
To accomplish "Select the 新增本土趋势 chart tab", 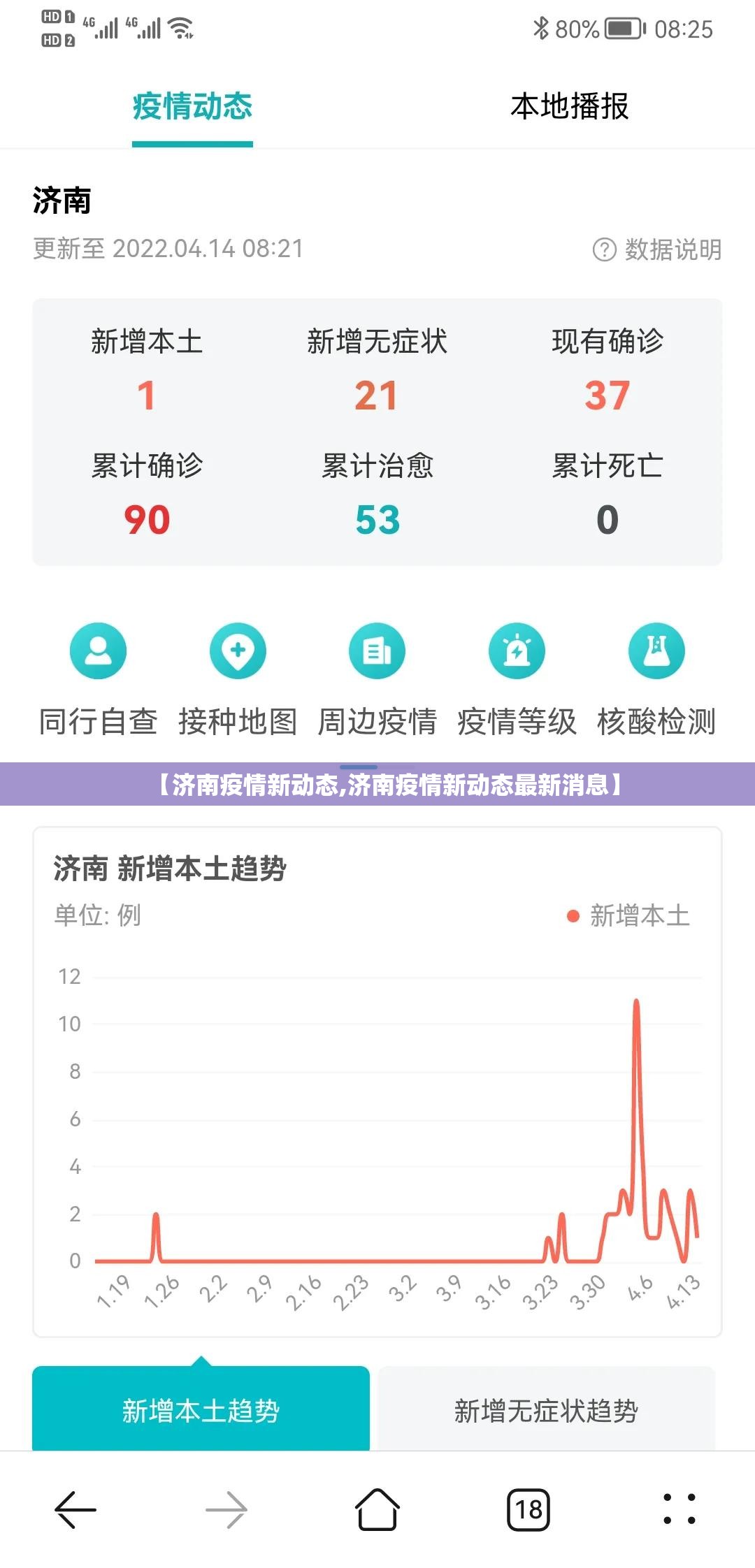I will coord(201,1410).
